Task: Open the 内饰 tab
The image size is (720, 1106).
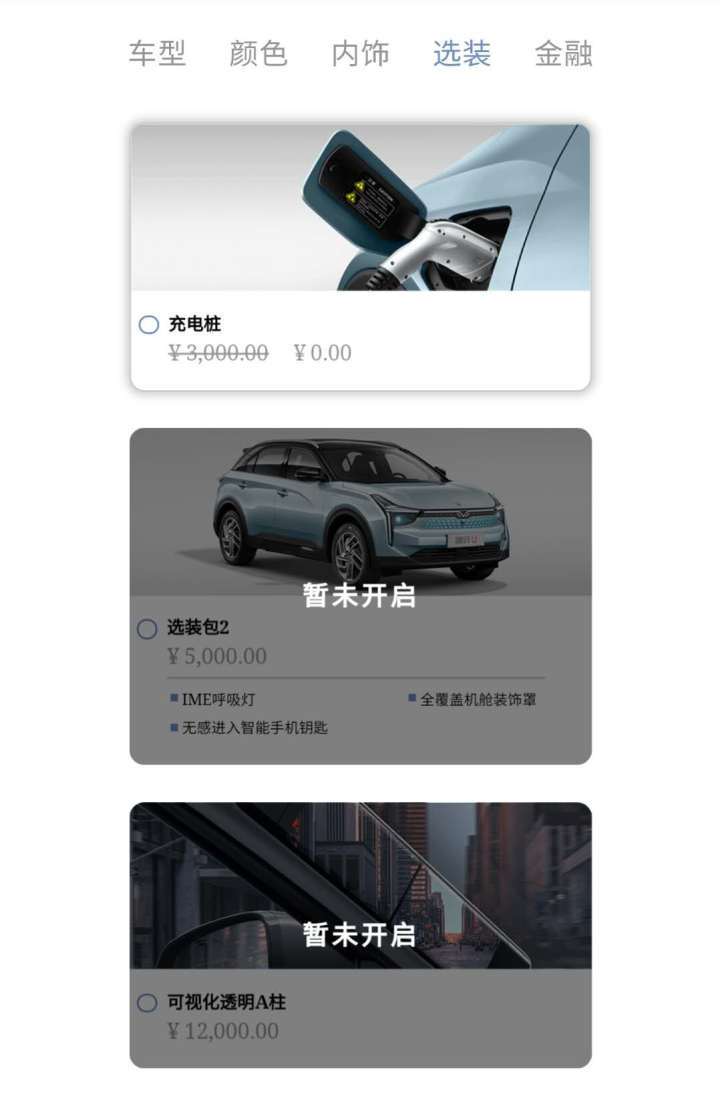Action: (x=360, y=53)
